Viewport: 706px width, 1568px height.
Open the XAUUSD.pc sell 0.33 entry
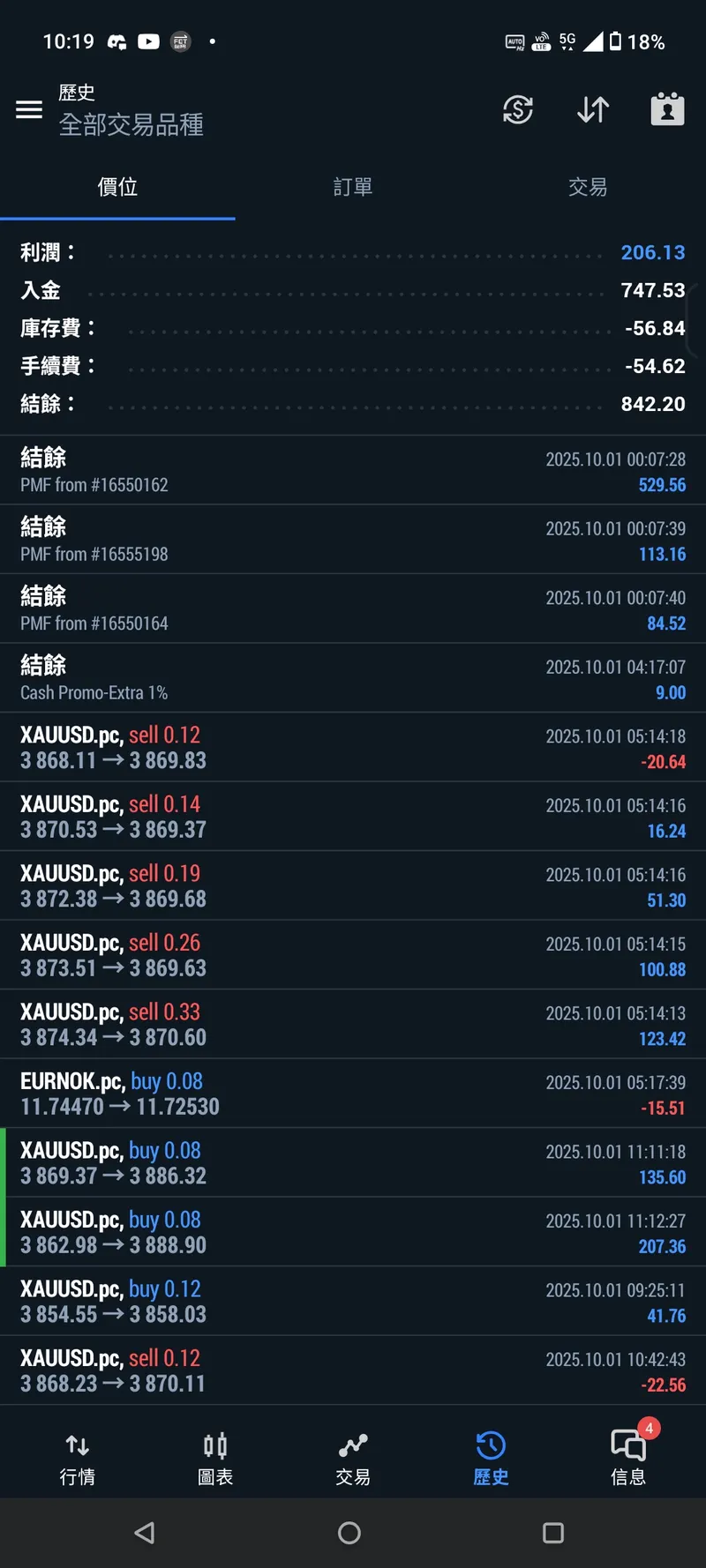[x=353, y=1024]
